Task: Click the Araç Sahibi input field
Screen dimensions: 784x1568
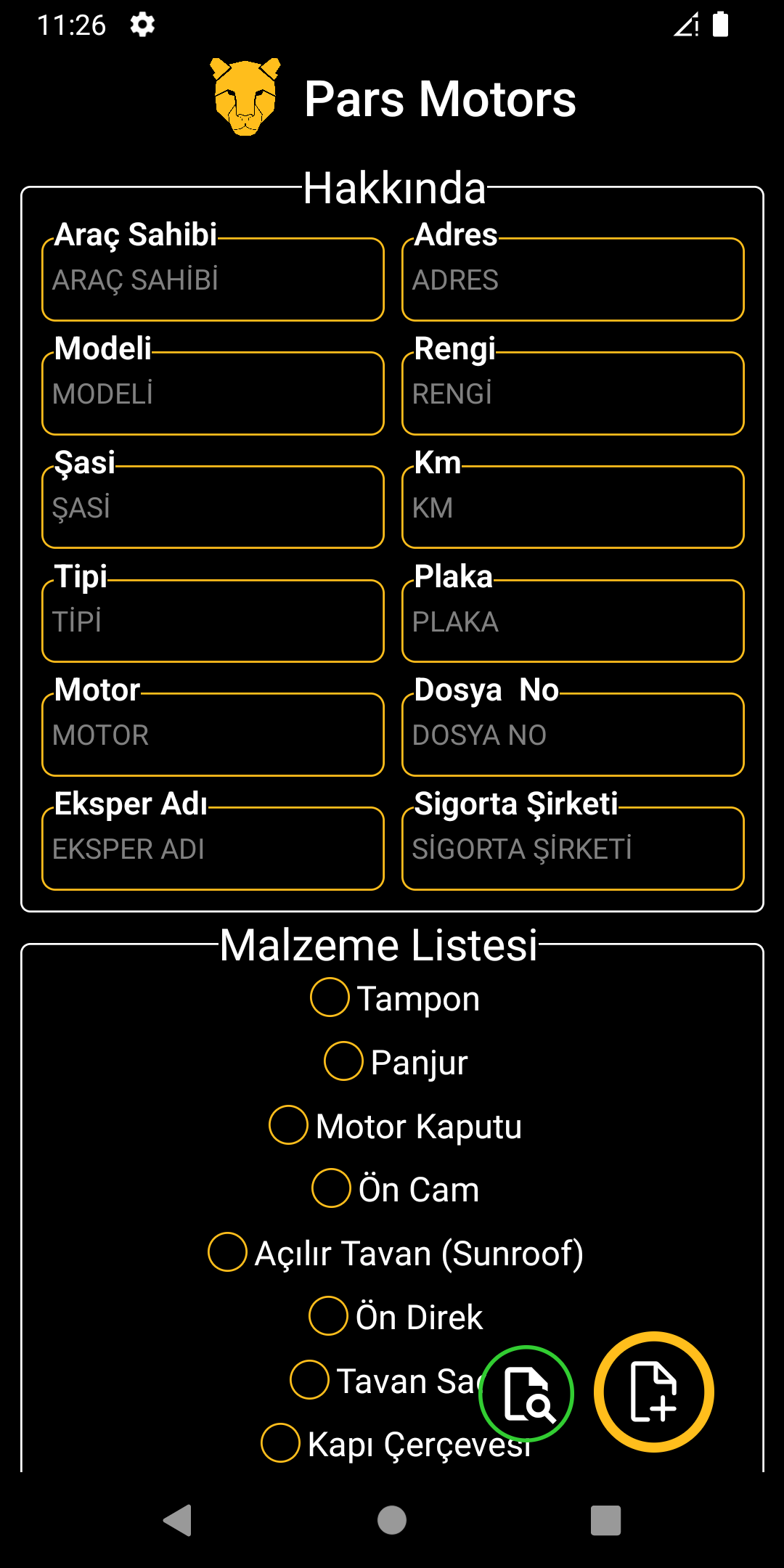Action: (213, 279)
